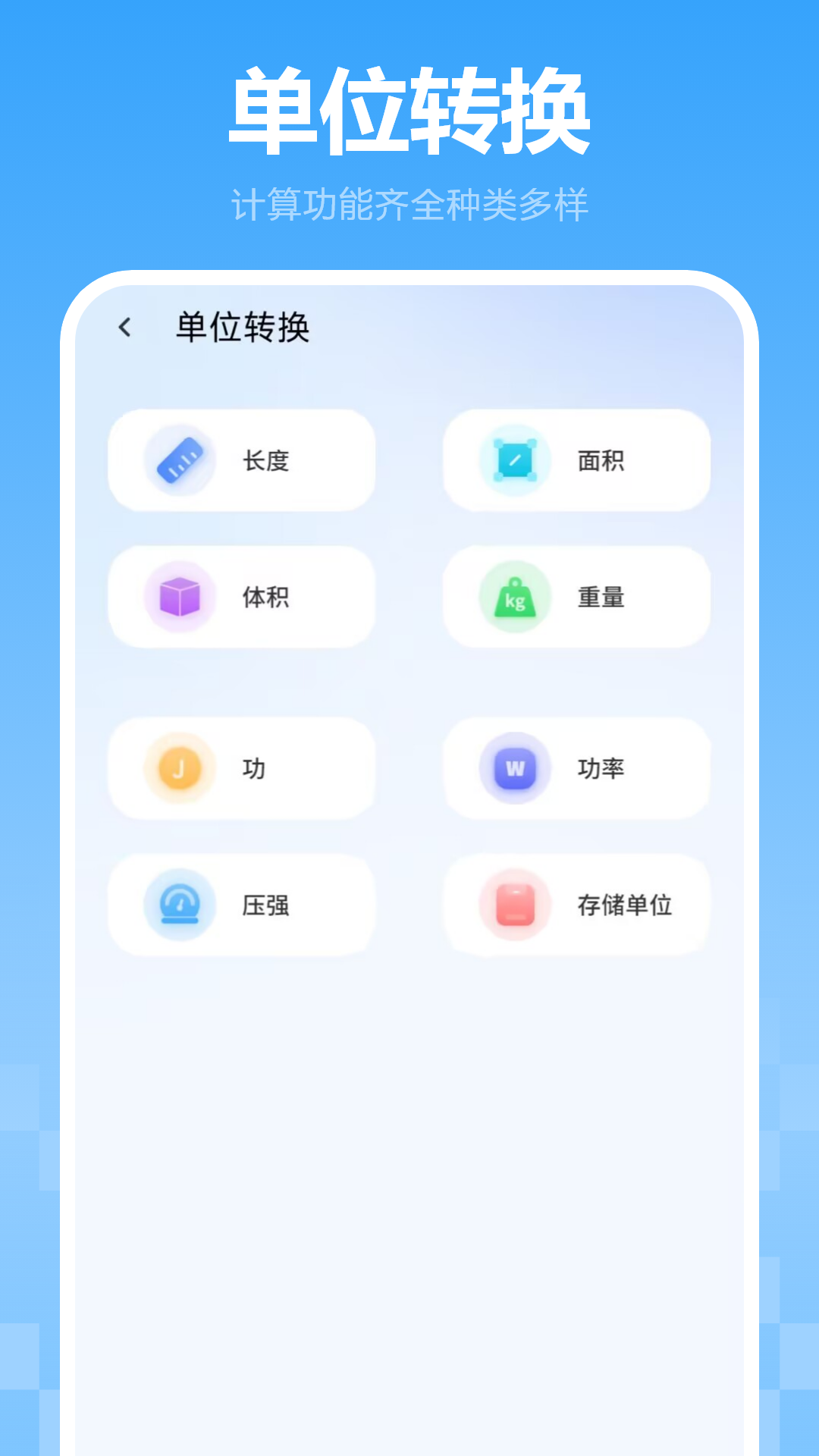Click the area (面积) square icon

pyautogui.click(x=514, y=458)
